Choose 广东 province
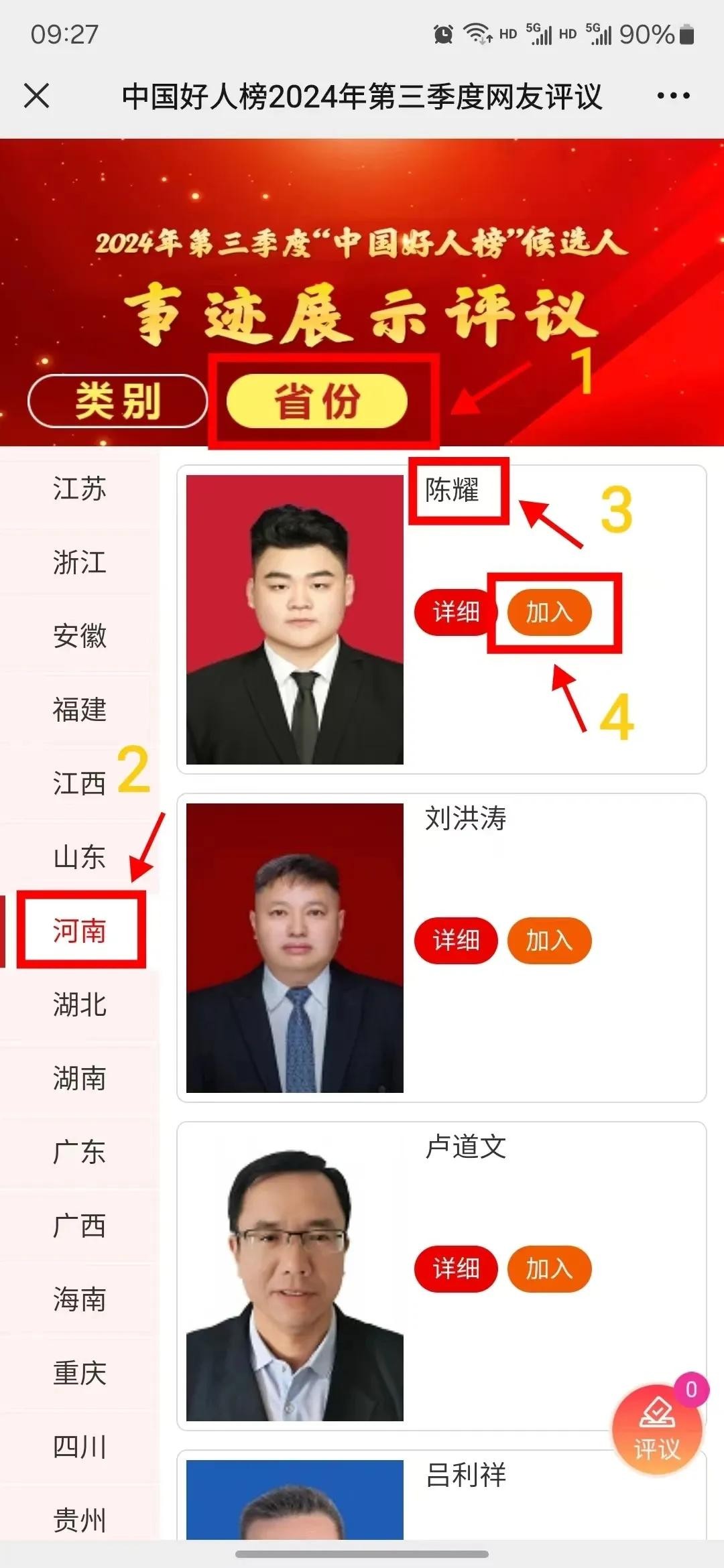The image size is (724, 1568). coord(80,1152)
